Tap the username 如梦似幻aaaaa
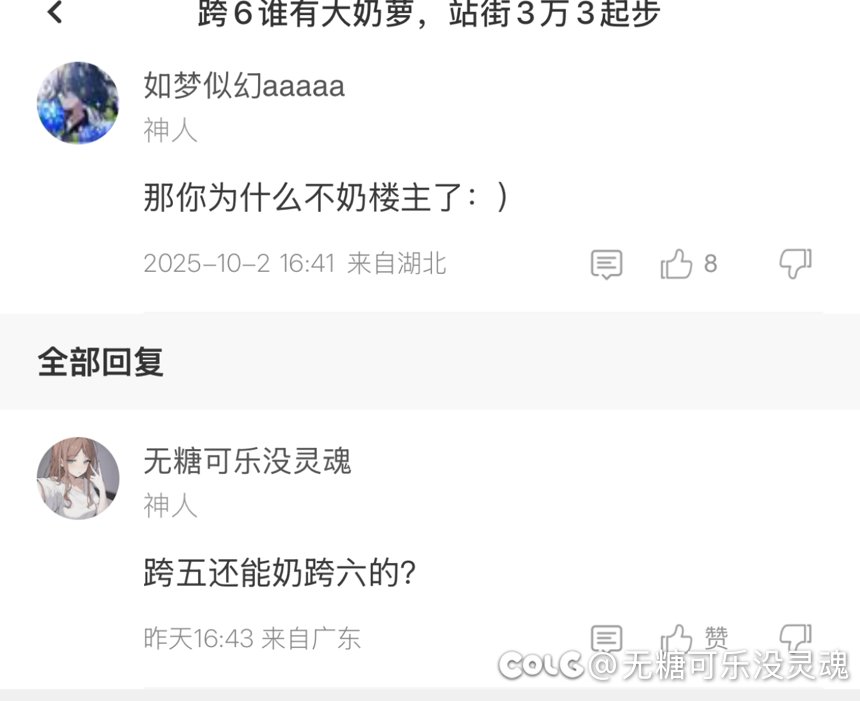The image size is (860, 701). (x=244, y=86)
